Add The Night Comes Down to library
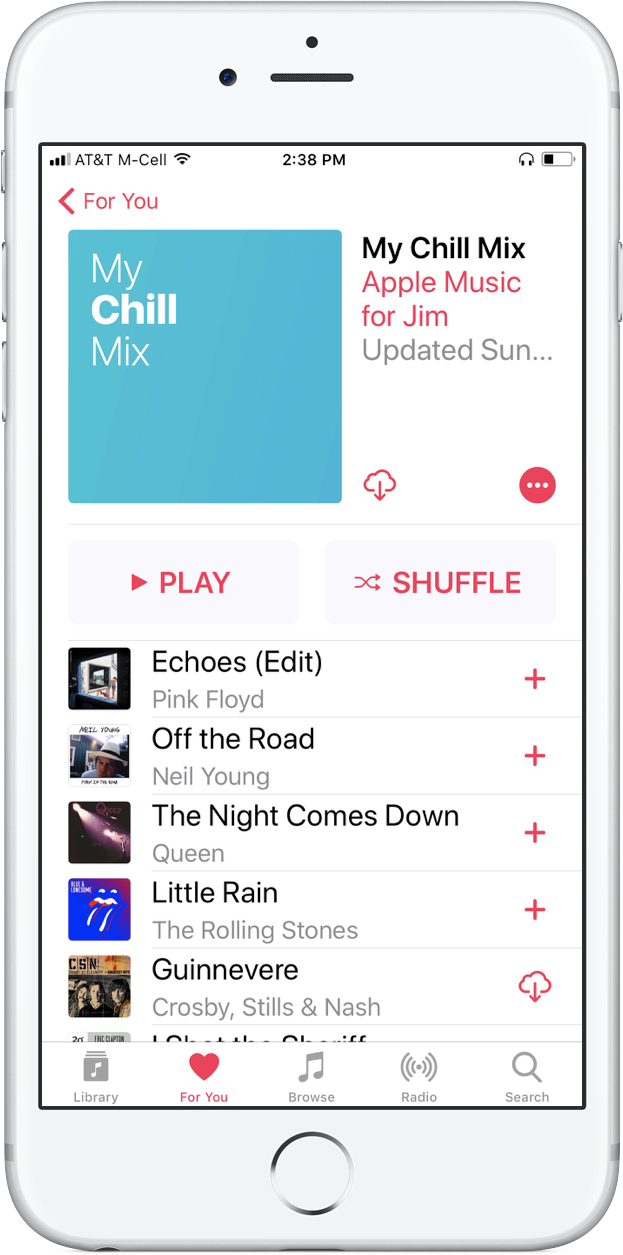This screenshot has height=1255, width=623. [x=535, y=833]
